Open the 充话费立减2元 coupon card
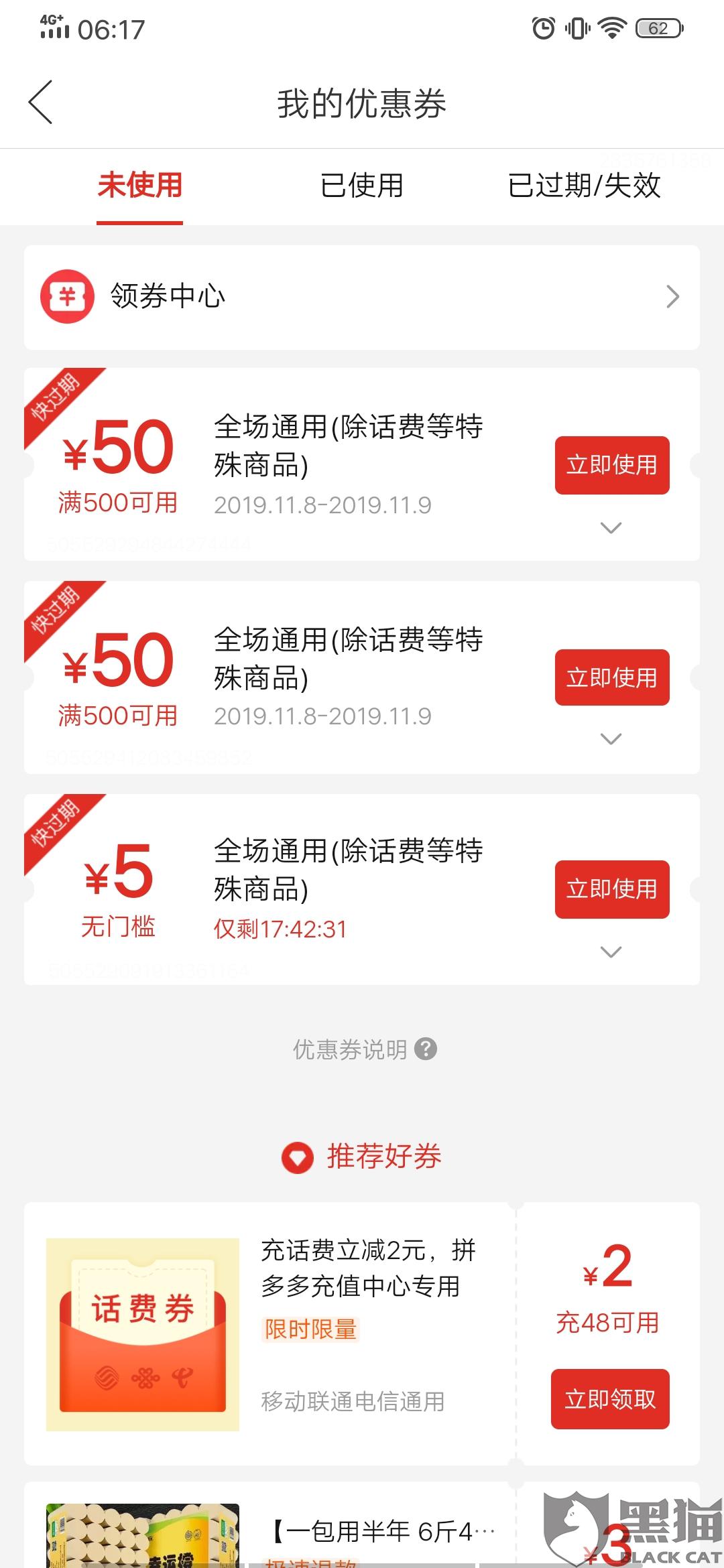Viewport: 724px width, 1568px height. pos(268,1333)
